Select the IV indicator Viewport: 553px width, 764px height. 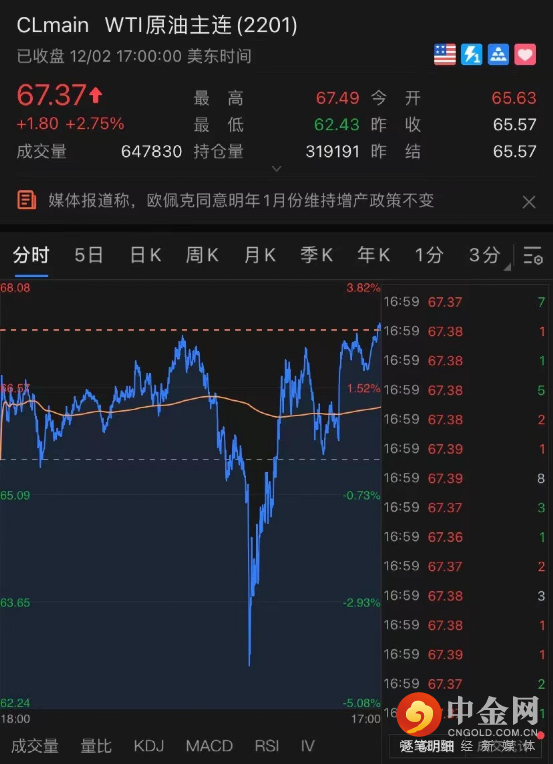(x=307, y=745)
